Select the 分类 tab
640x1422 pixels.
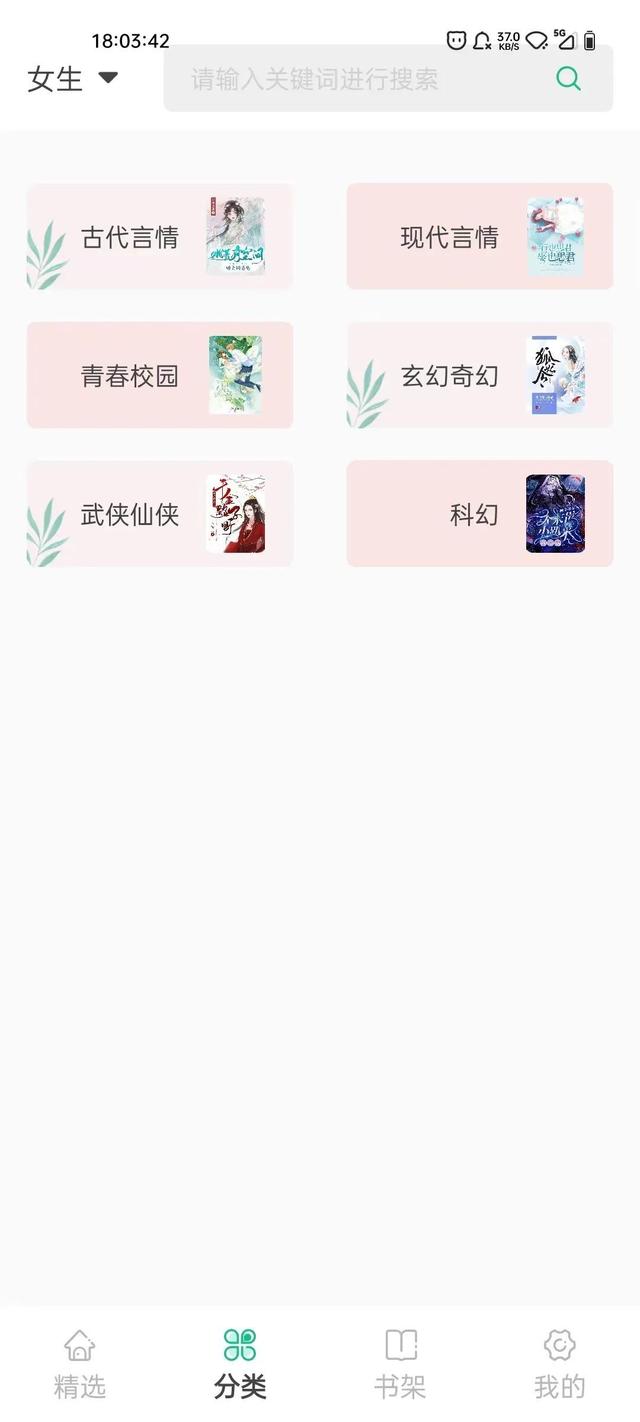(240, 1364)
